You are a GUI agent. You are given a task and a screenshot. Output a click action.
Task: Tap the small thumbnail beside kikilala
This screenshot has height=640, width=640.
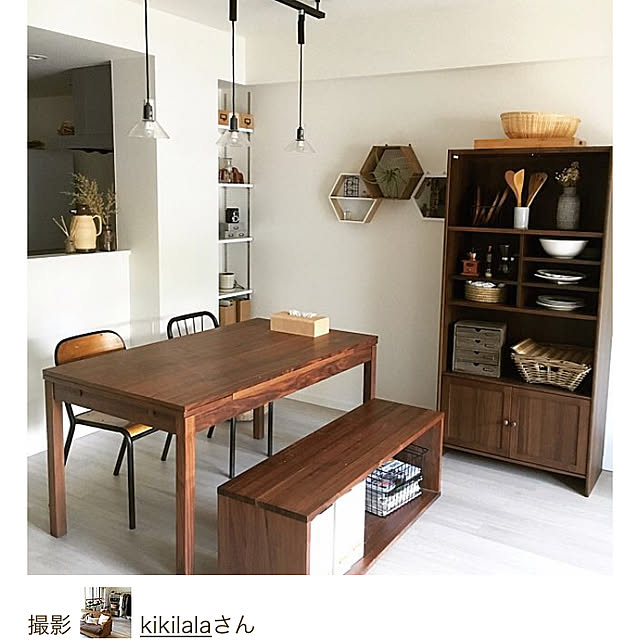click(x=106, y=613)
